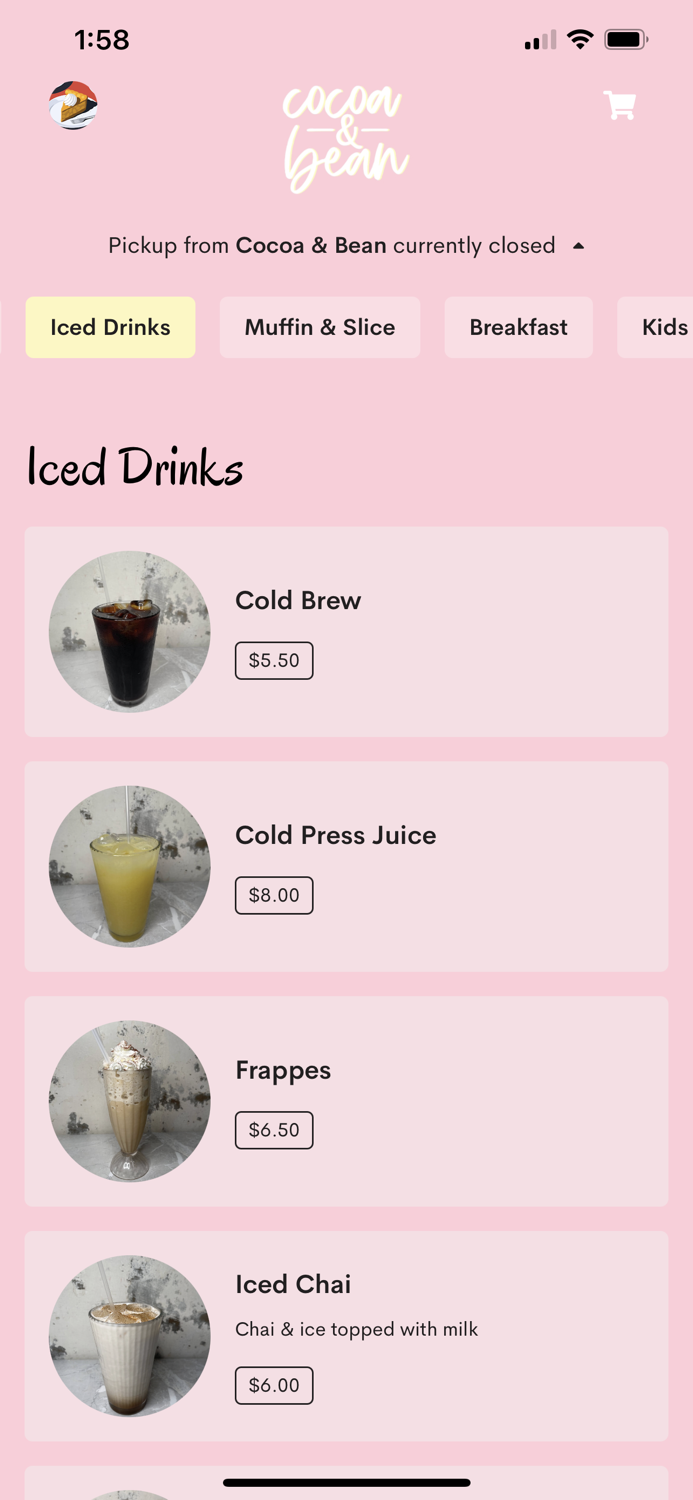The height and width of the screenshot is (1500, 693).
Task: Open the Cold Brew item
Action: (346, 632)
